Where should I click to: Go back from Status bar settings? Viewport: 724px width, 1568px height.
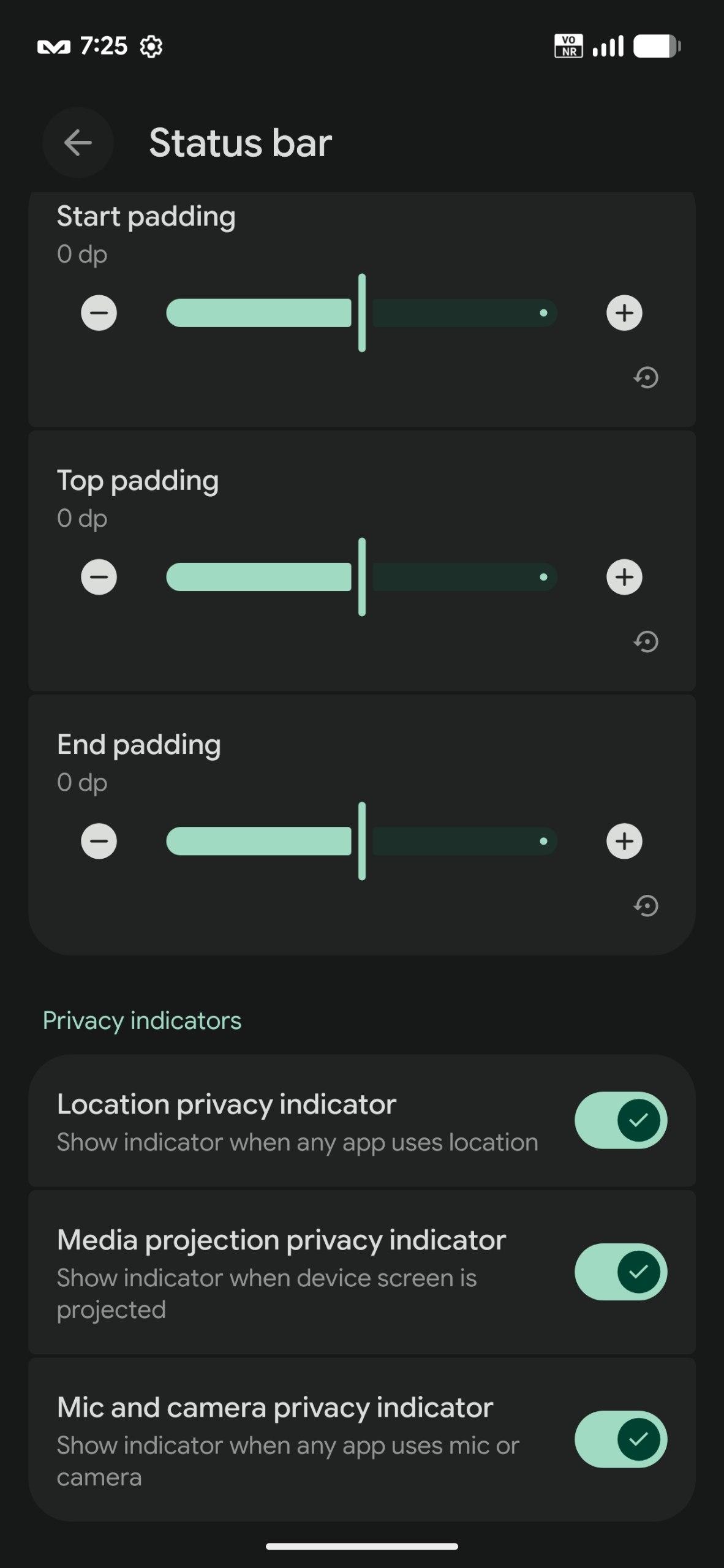pyautogui.click(x=78, y=143)
